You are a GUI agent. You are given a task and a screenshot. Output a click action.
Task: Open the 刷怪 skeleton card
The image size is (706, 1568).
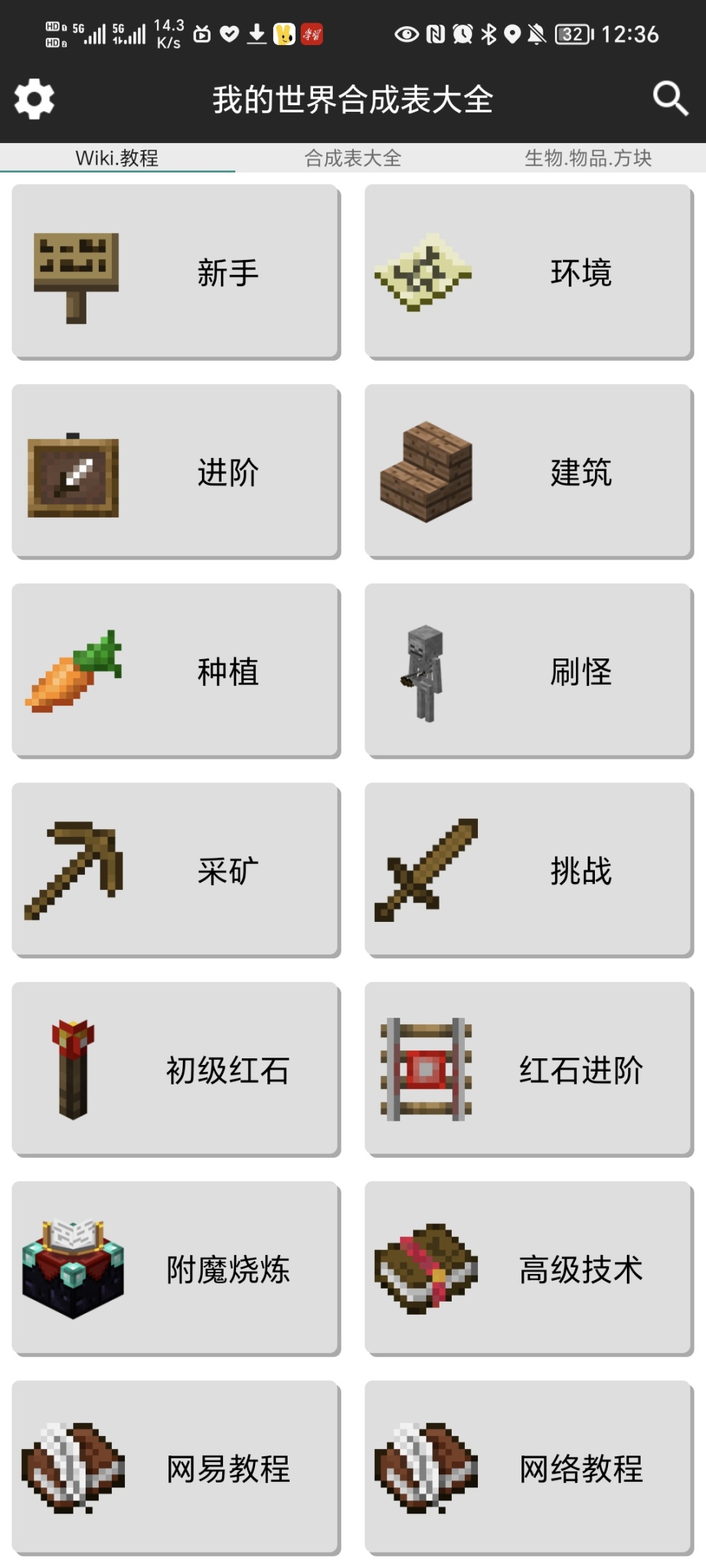[529, 671]
